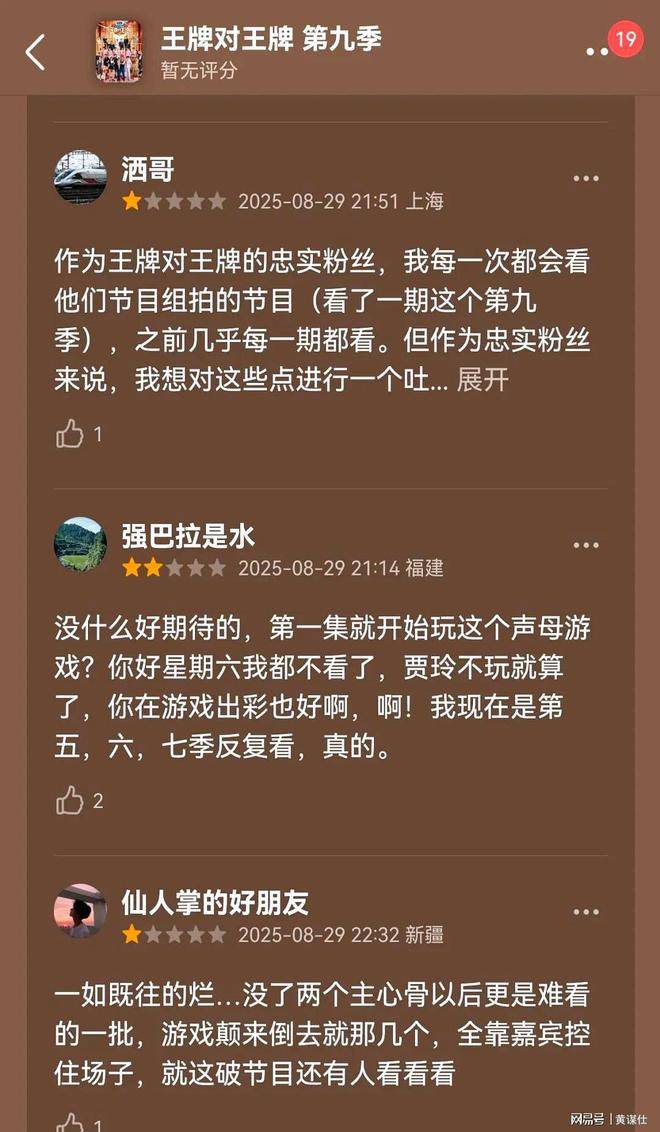Tap 仙人掌的好朋友's avatar
This screenshot has width=660, height=1132.
(x=80, y=910)
